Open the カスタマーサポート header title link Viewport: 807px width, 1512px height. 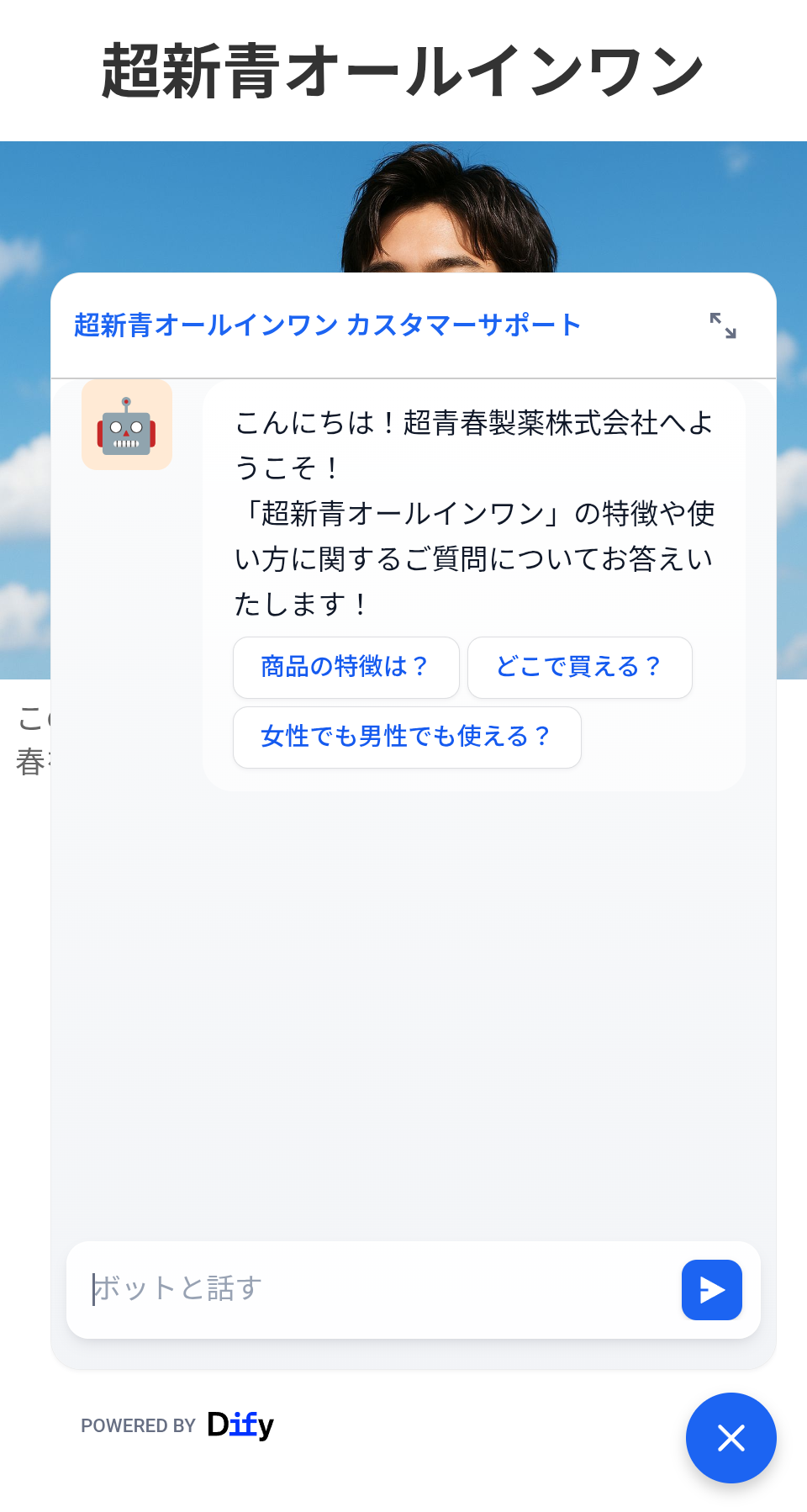pyautogui.click(x=326, y=325)
